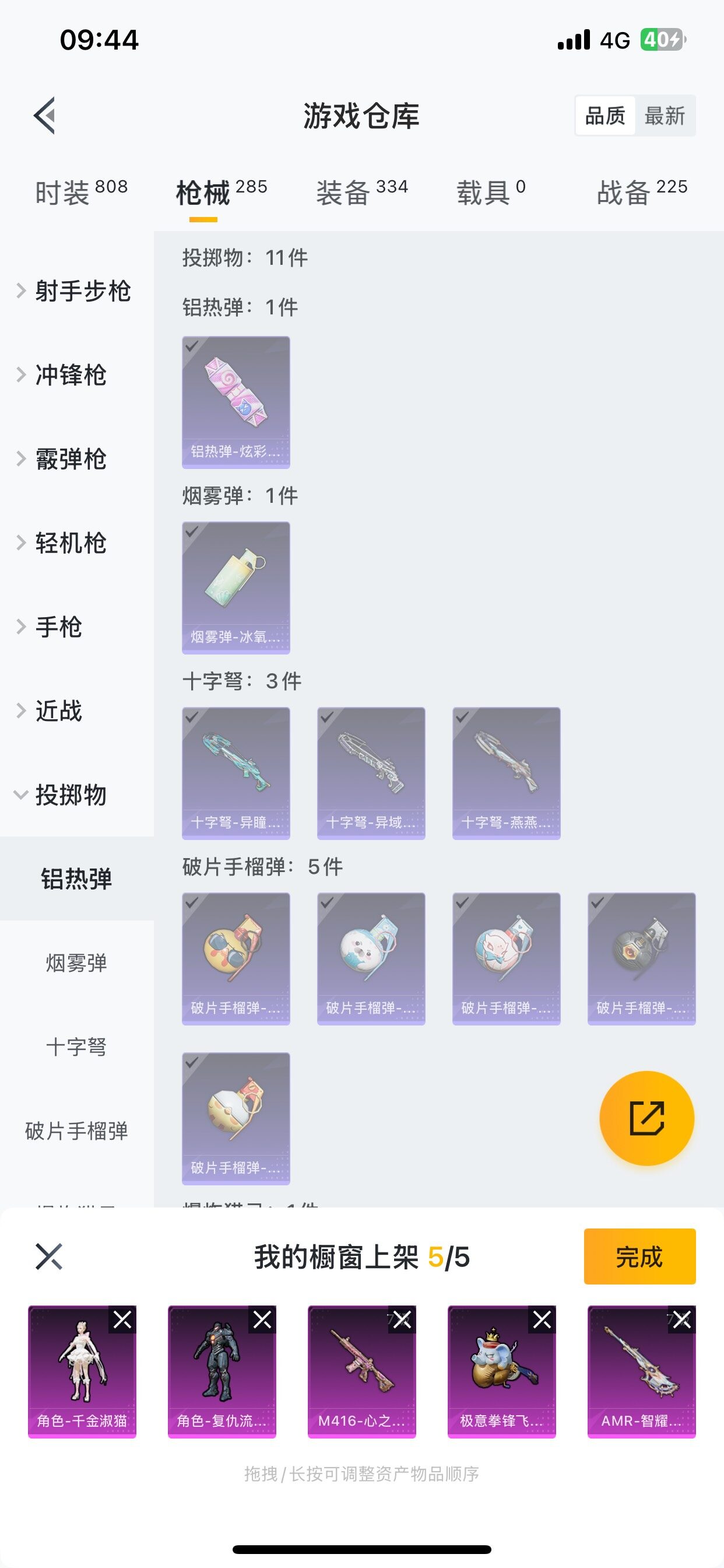Select the 十字弩-燕燕 item

506,772
